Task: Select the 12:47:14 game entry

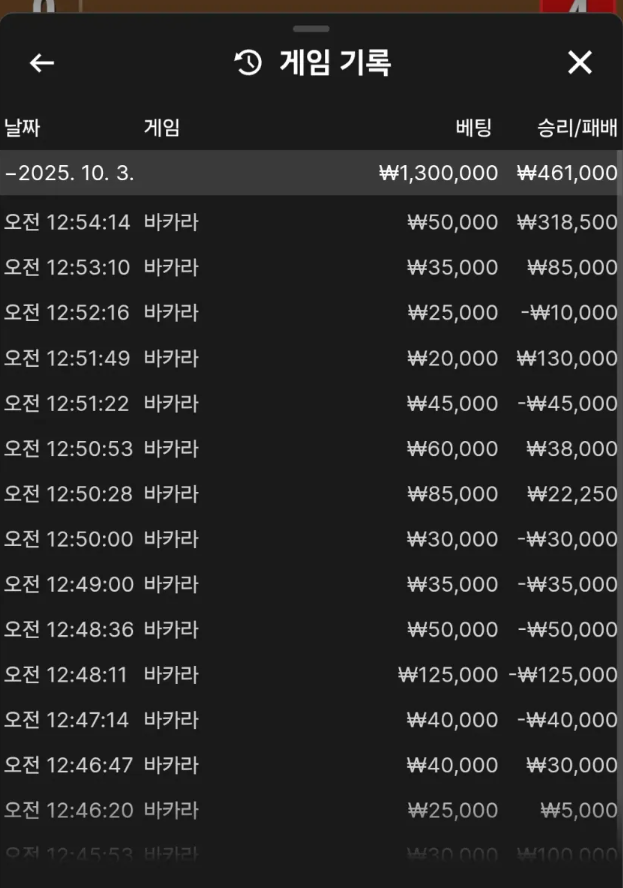Action: [x=310, y=720]
